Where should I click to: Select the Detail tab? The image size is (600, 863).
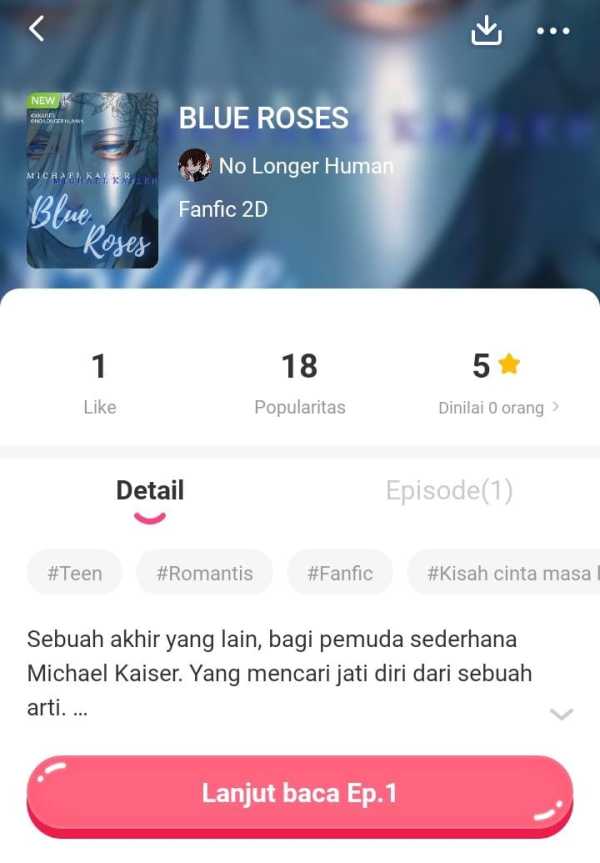click(x=150, y=491)
